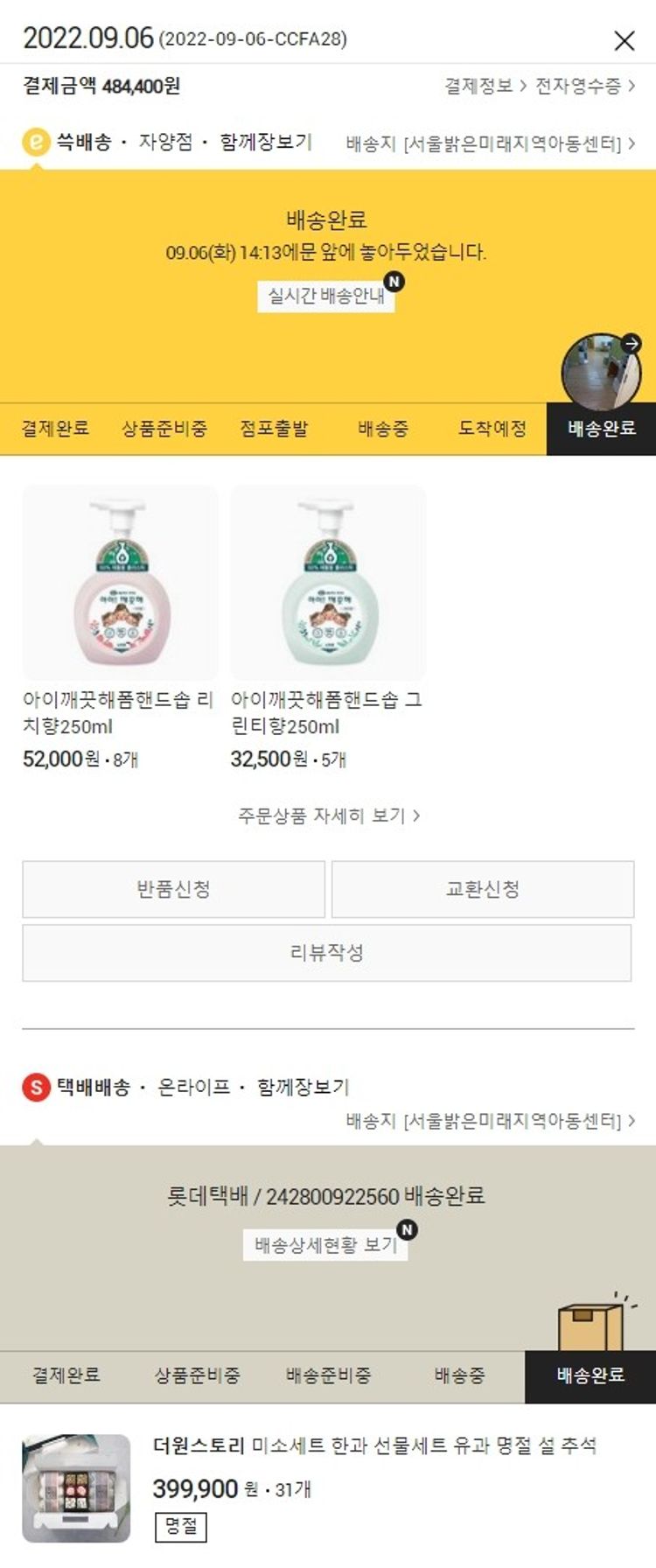Image resolution: width=656 pixels, height=1568 pixels.
Task: Request a return with 반품신청
Action: 173,889
